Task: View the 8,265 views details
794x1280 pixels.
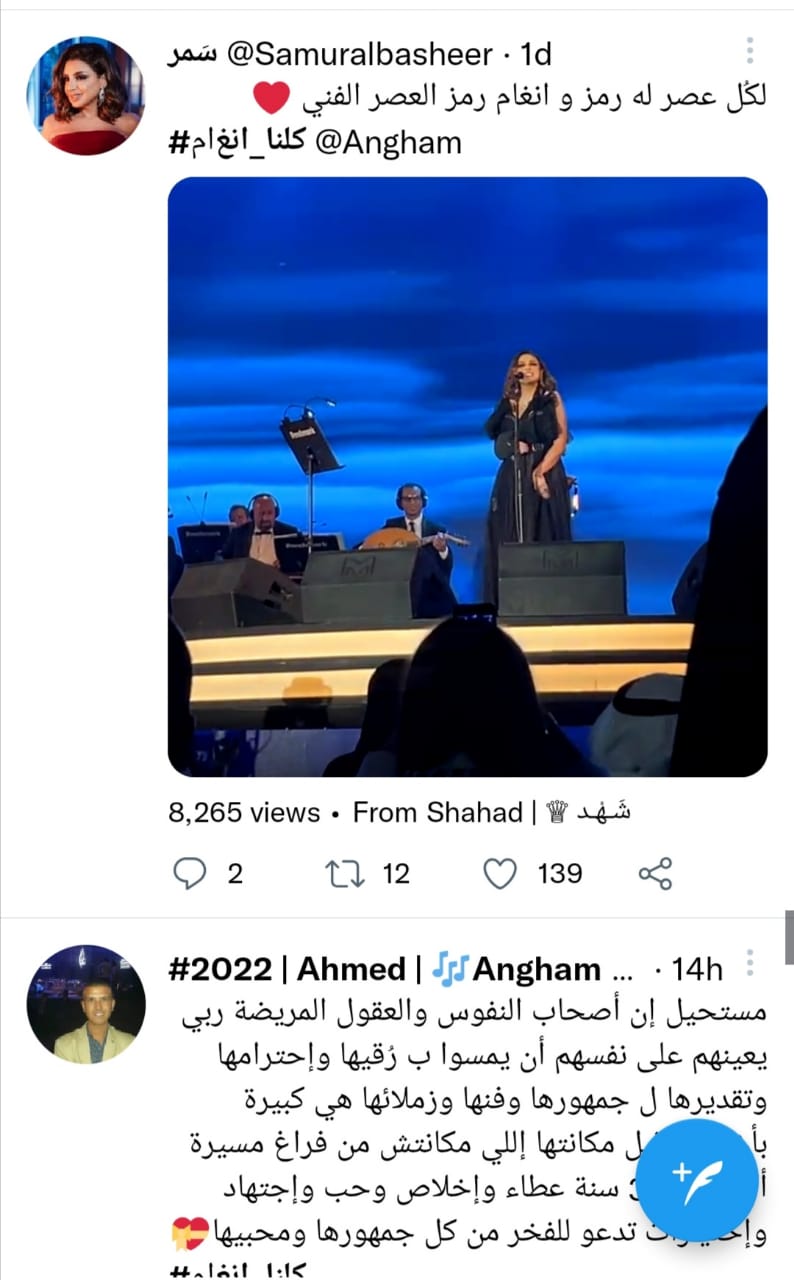Action: [241, 812]
